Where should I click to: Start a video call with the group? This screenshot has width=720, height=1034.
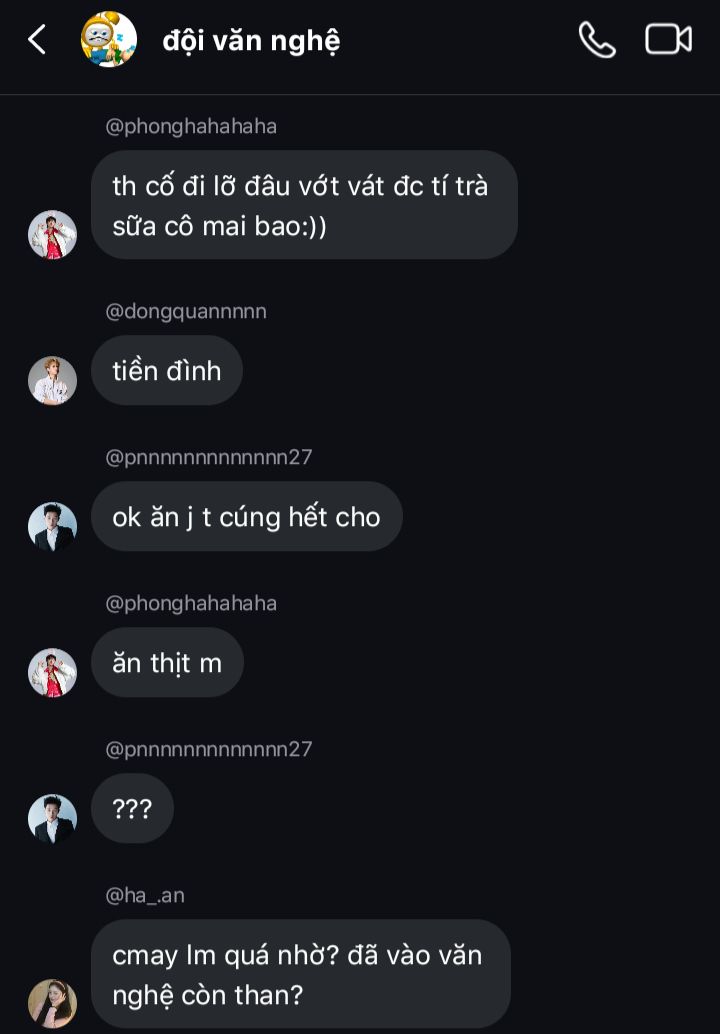(668, 40)
